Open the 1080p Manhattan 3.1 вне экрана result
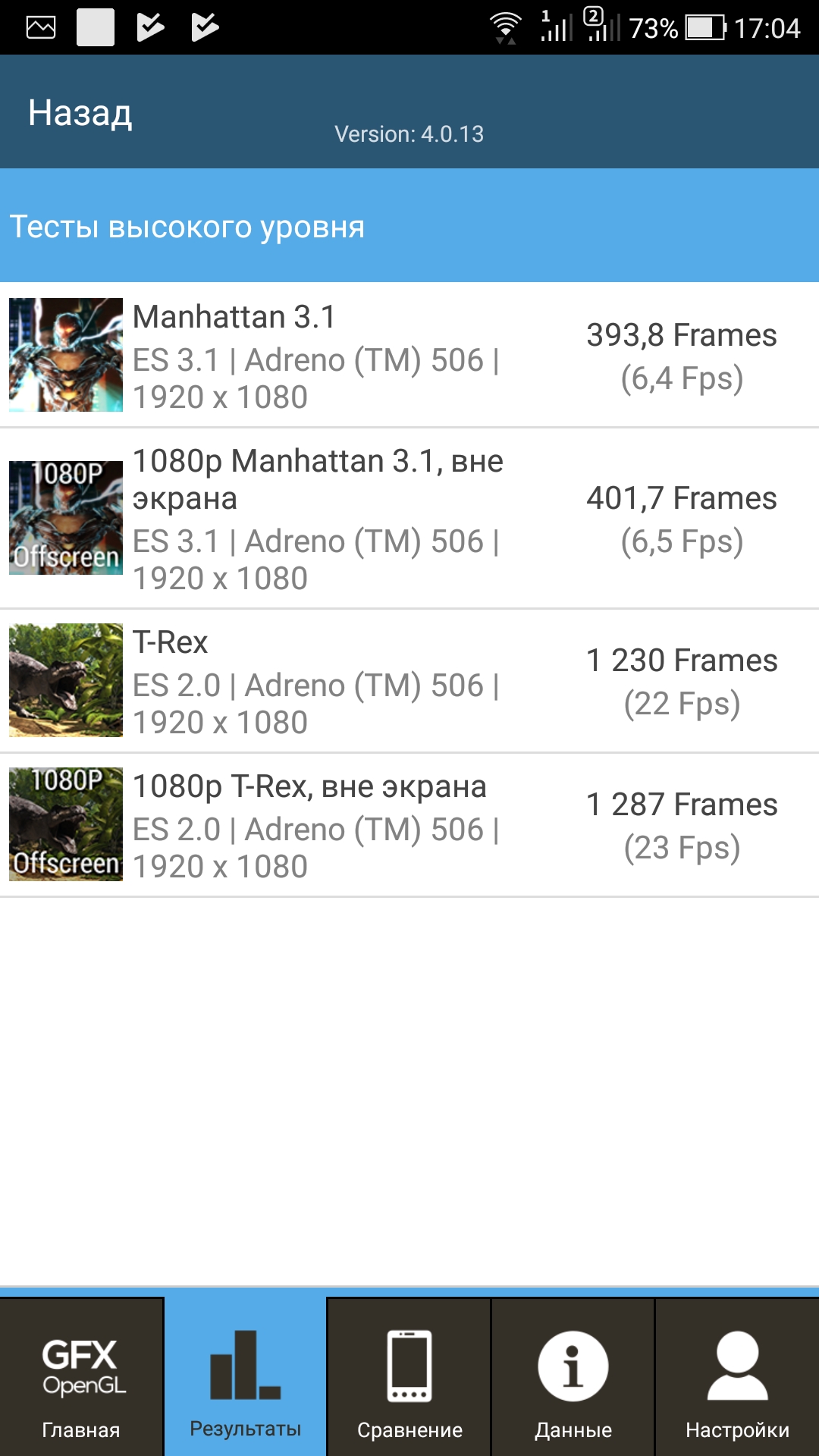The height and width of the screenshot is (1456, 819). tap(409, 519)
